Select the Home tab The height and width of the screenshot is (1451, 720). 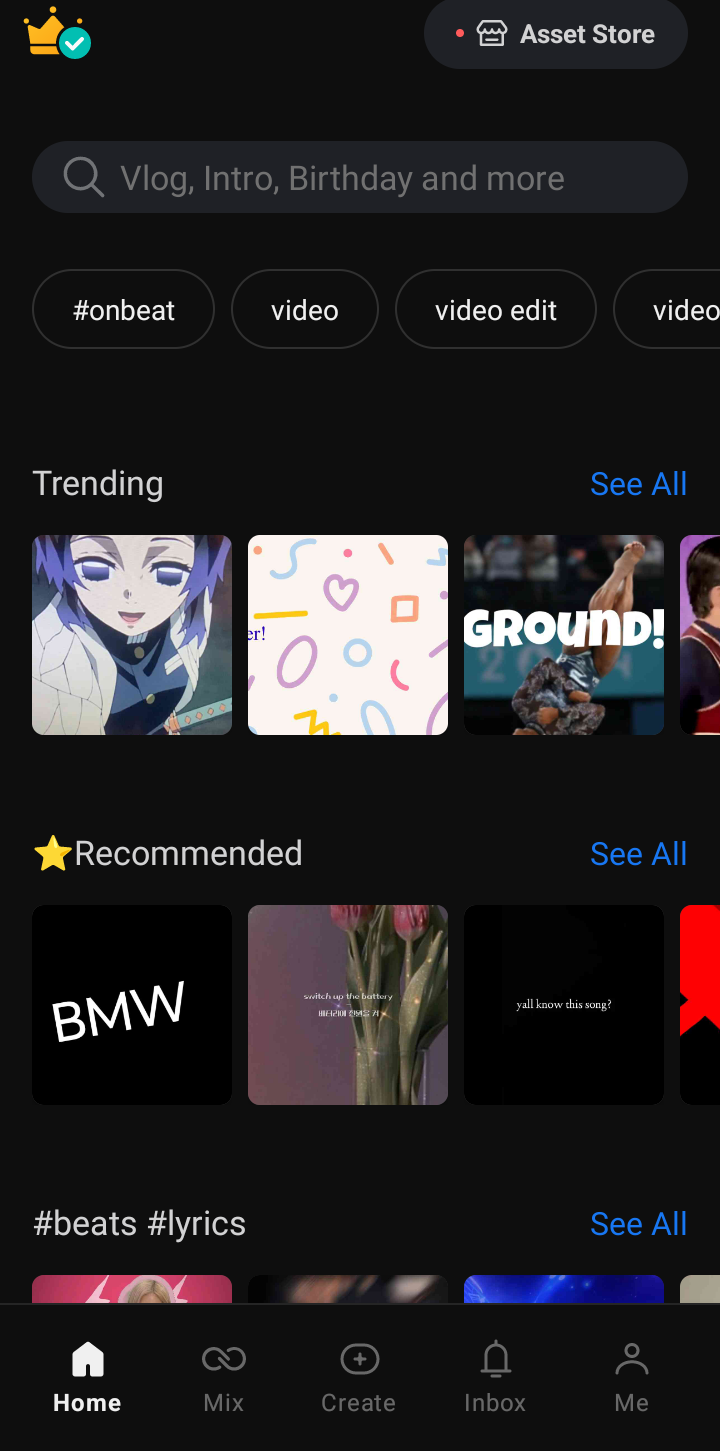click(x=87, y=1378)
